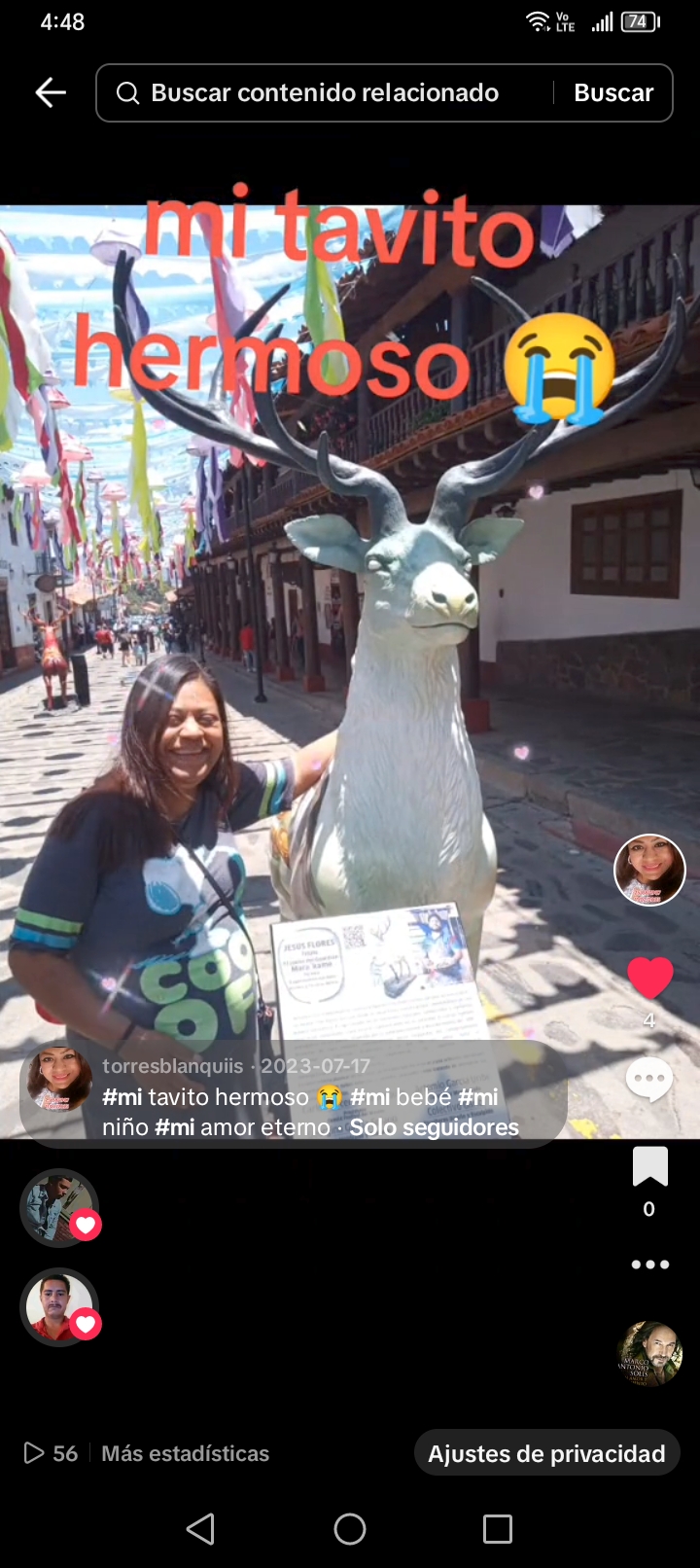Tap the Buscar button

pyautogui.click(x=613, y=92)
